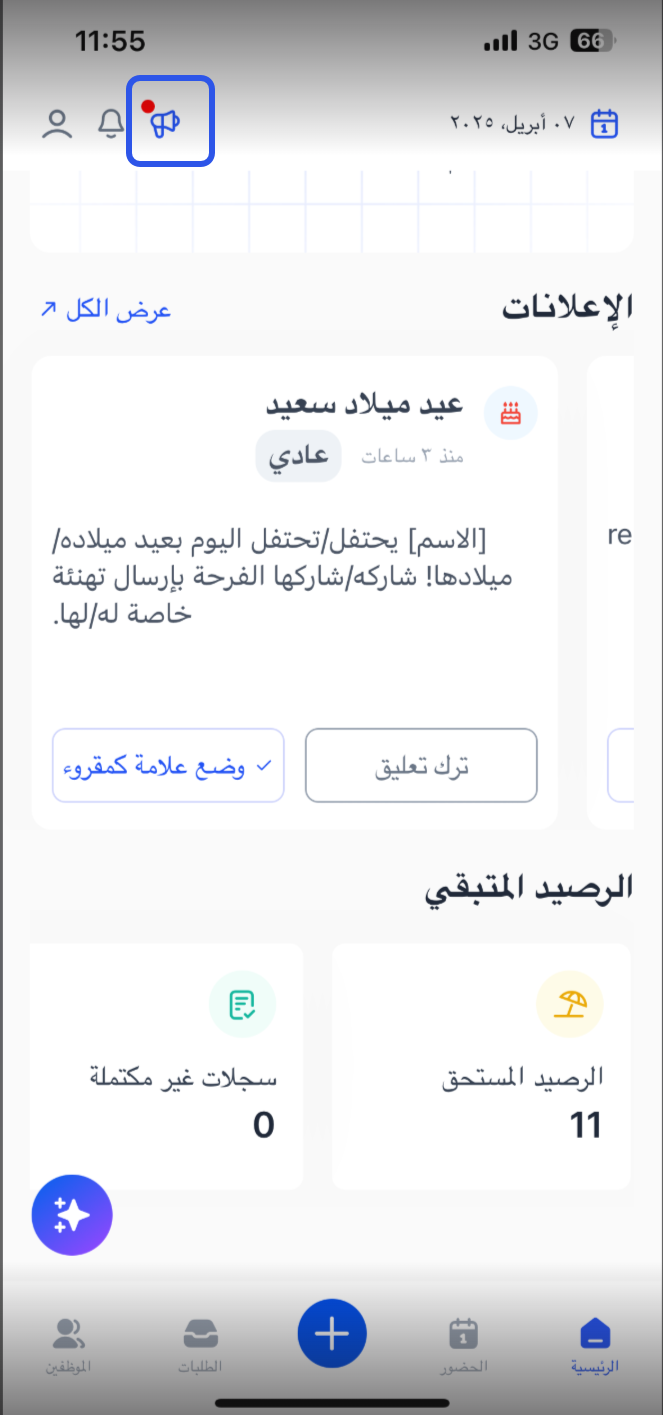
Task: Tap عرض الكل to view all announcements
Action: (105, 310)
